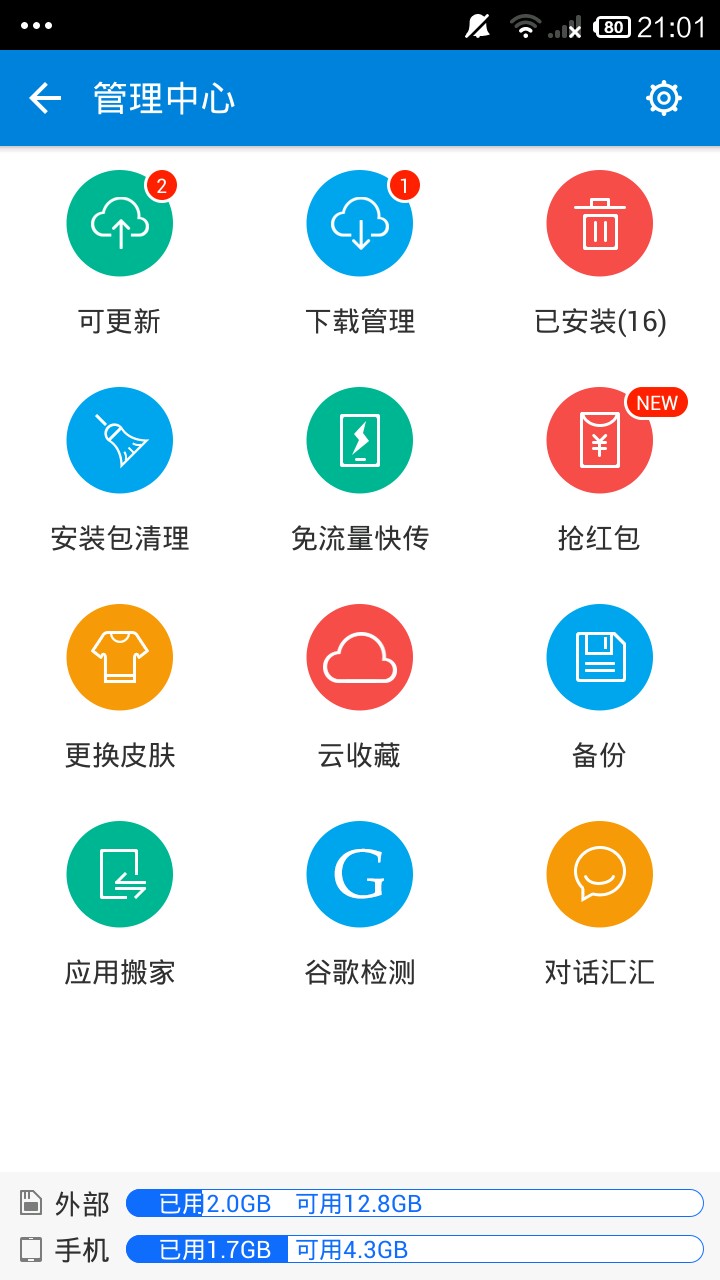
Task: Open the settings gear
Action: click(664, 98)
